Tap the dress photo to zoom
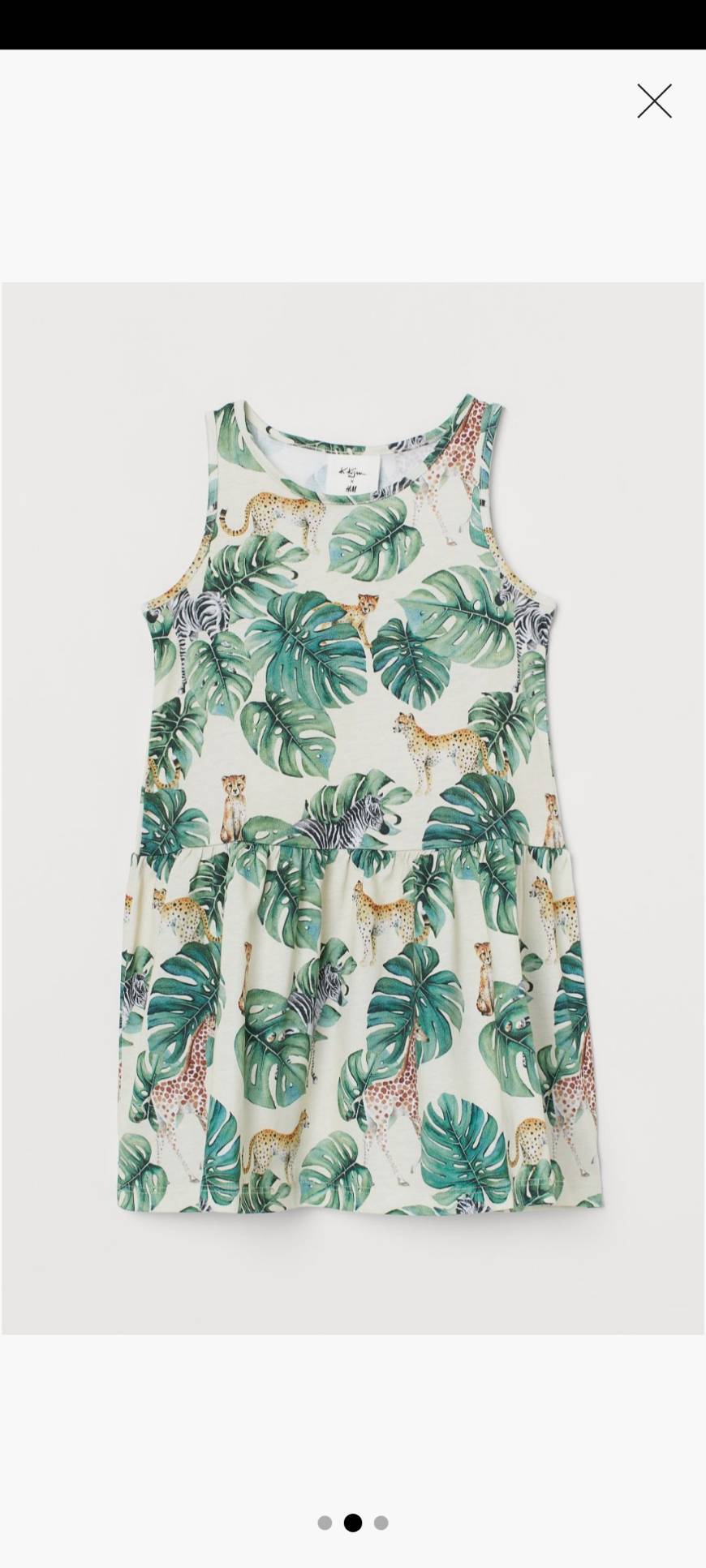Screen dimensions: 706x1568 [x=353, y=807]
